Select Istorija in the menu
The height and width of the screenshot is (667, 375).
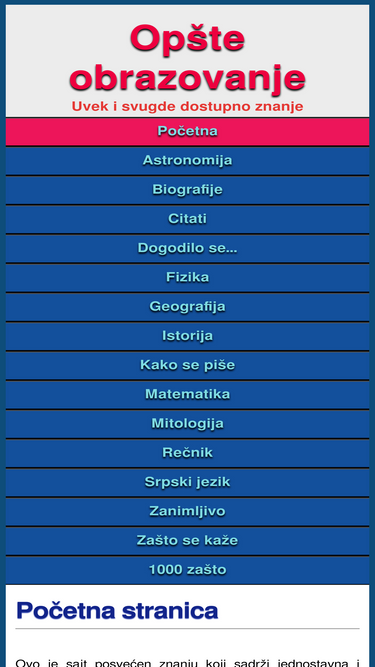pos(188,336)
